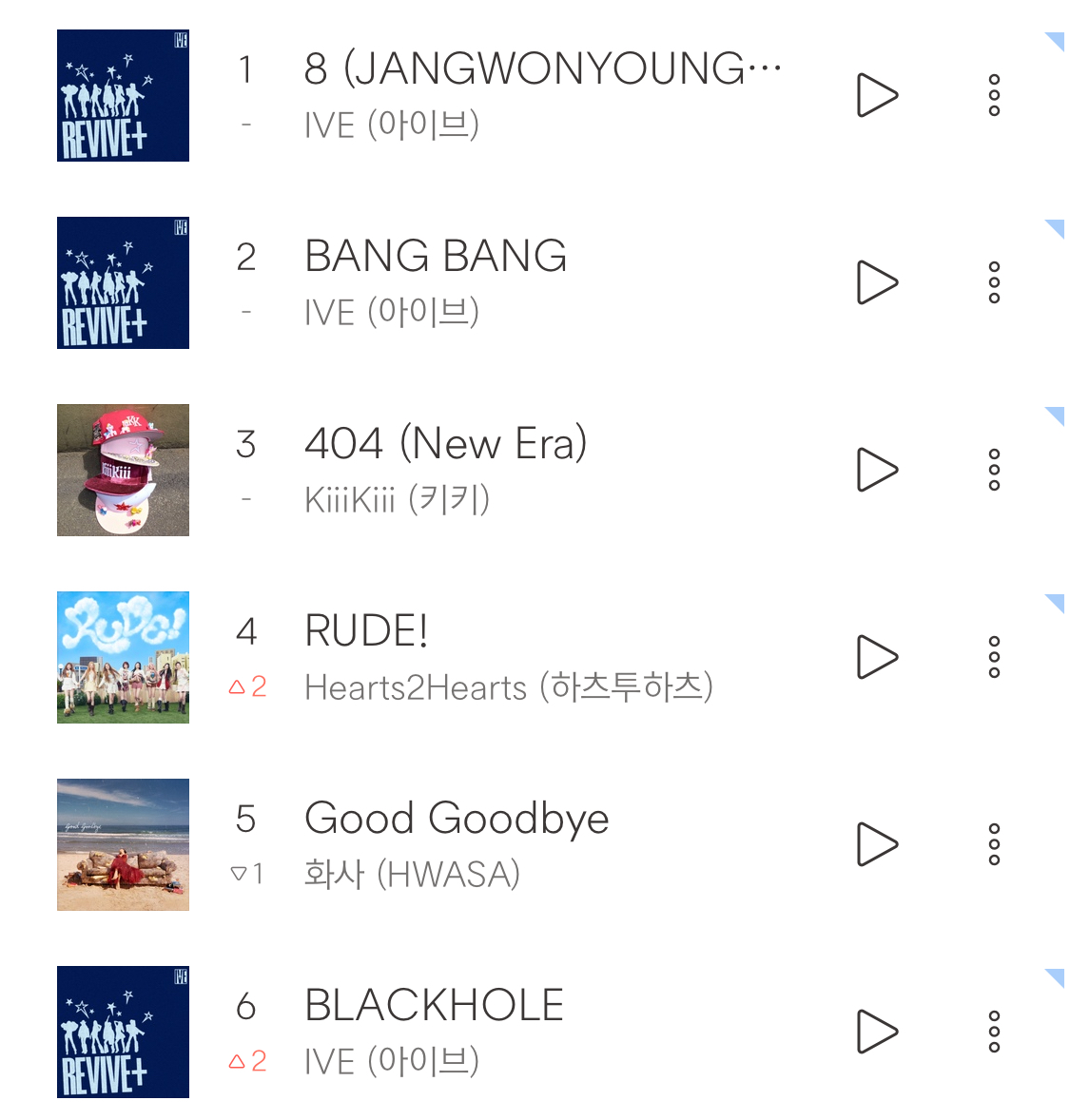Open the Good Goodbye album cover
1070x1120 pixels.
point(123,844)
